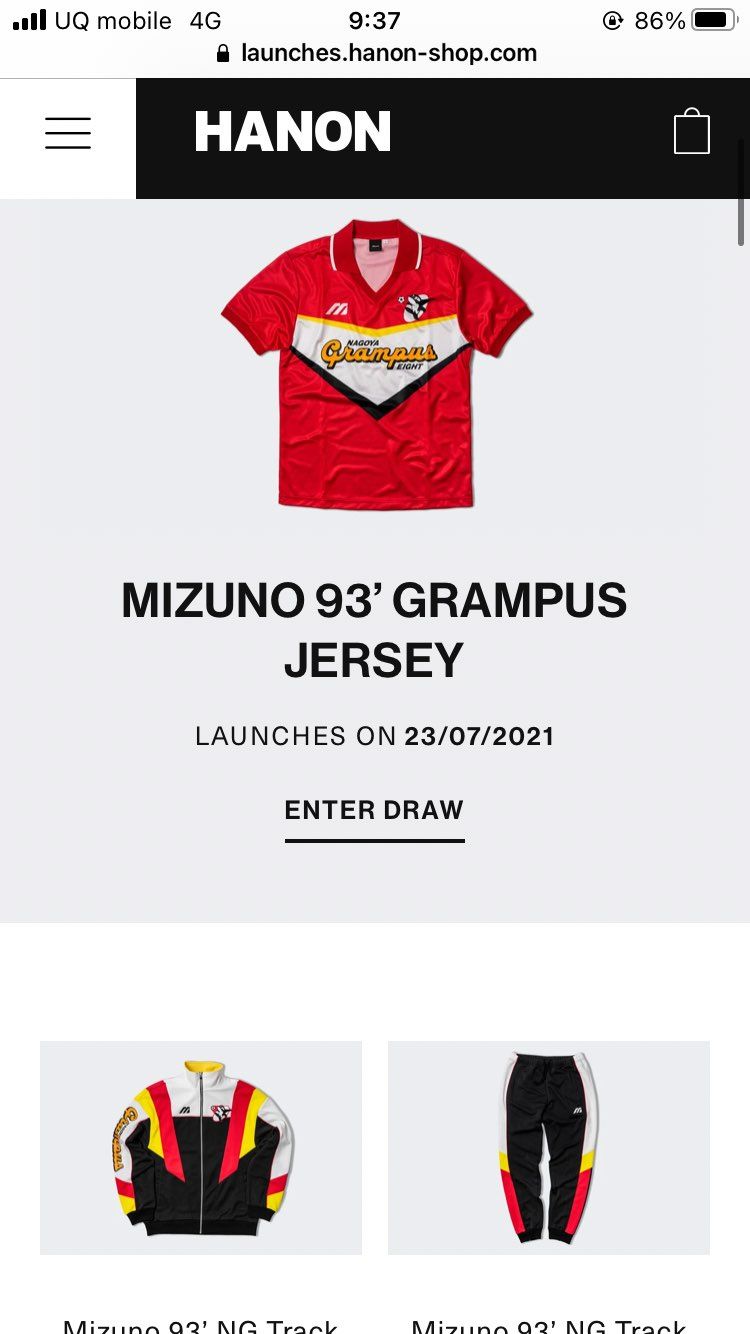Tap the address bar URL
Image resolution: width=750 pixels, height=1334 pixels.
[x=388, y=53]
